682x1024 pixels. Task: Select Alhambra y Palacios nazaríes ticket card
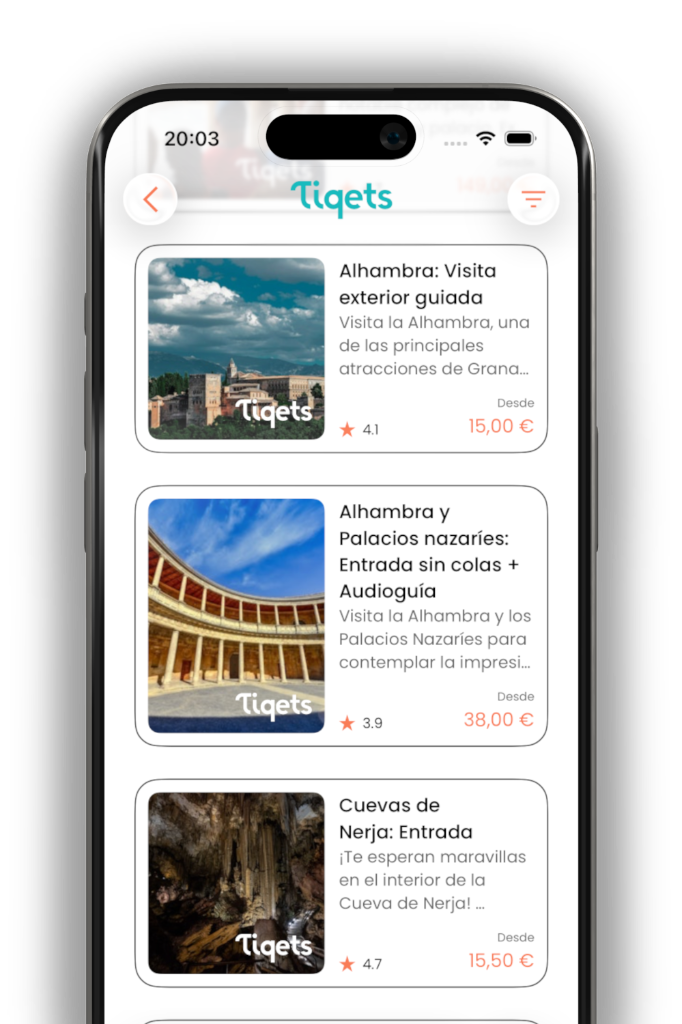(x=341, y=615)
